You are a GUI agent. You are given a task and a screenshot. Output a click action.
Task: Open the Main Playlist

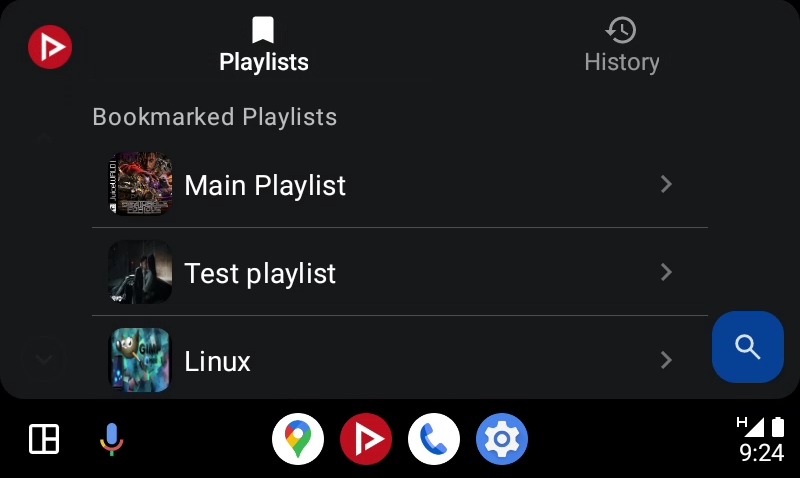pyautogui.click(x=399, y=185)
